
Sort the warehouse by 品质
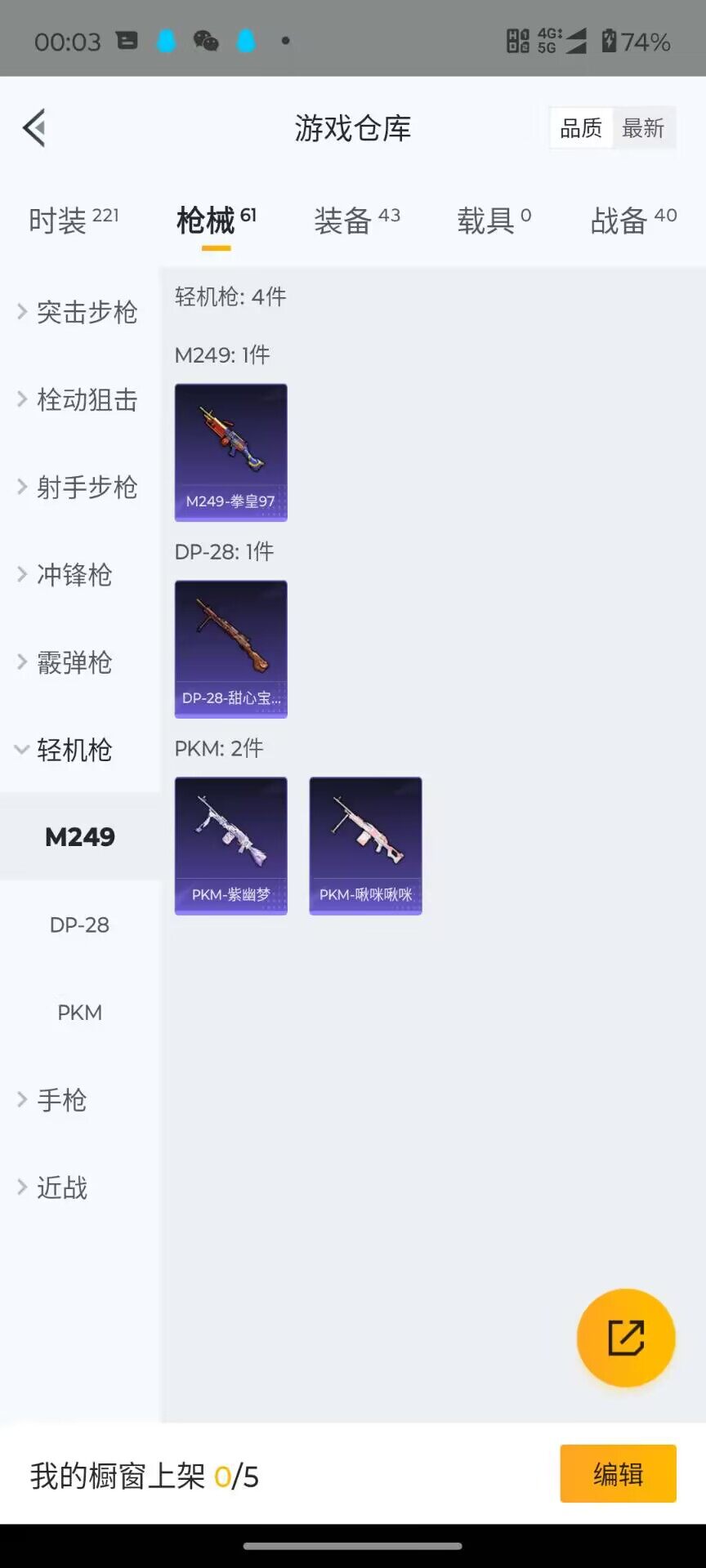click(x=581, y=128)
